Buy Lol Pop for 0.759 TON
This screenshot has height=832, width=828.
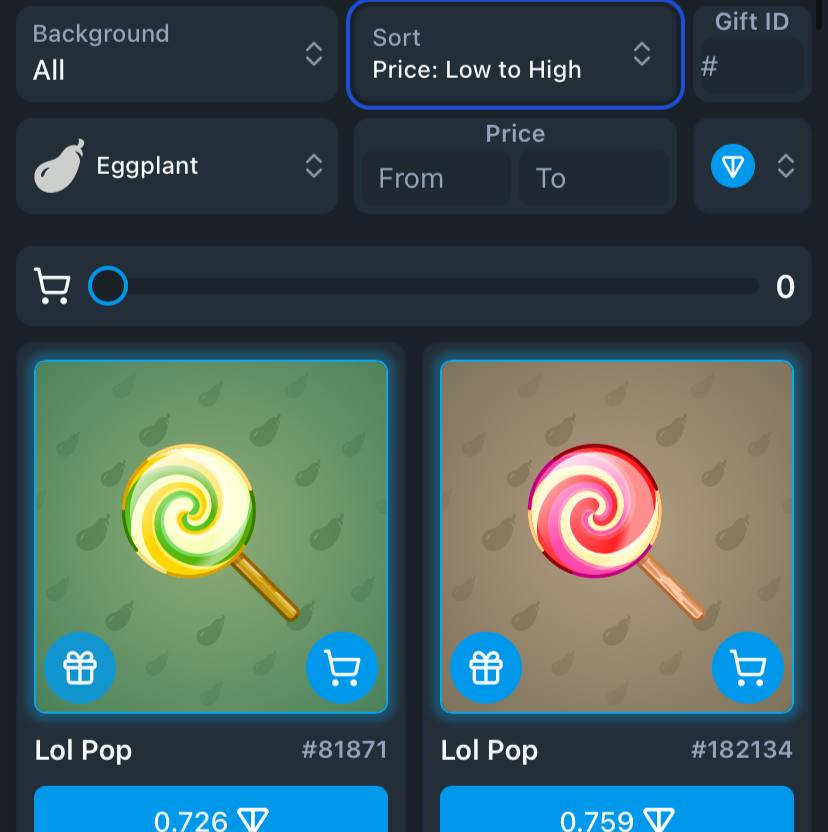617,815
